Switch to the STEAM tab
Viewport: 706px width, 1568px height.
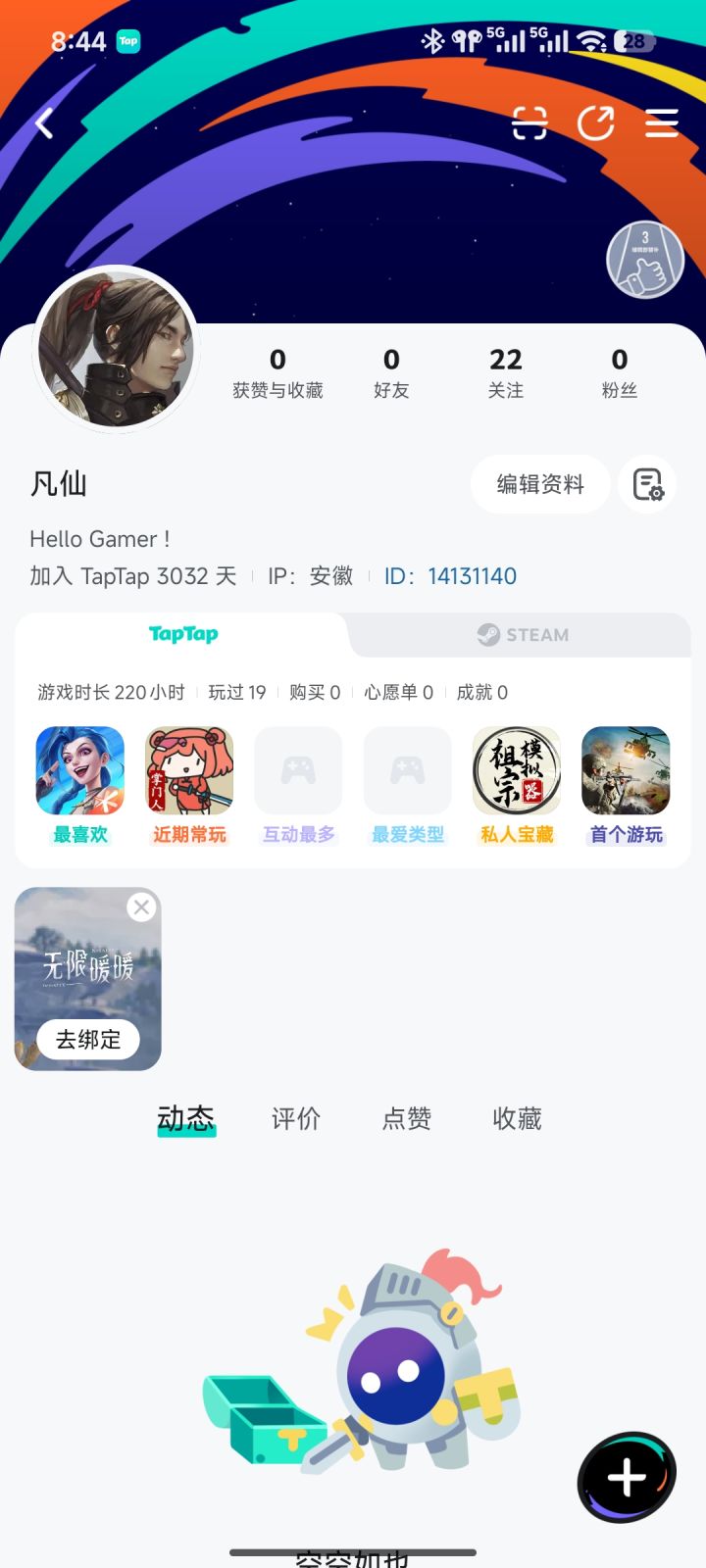(526, 634)
